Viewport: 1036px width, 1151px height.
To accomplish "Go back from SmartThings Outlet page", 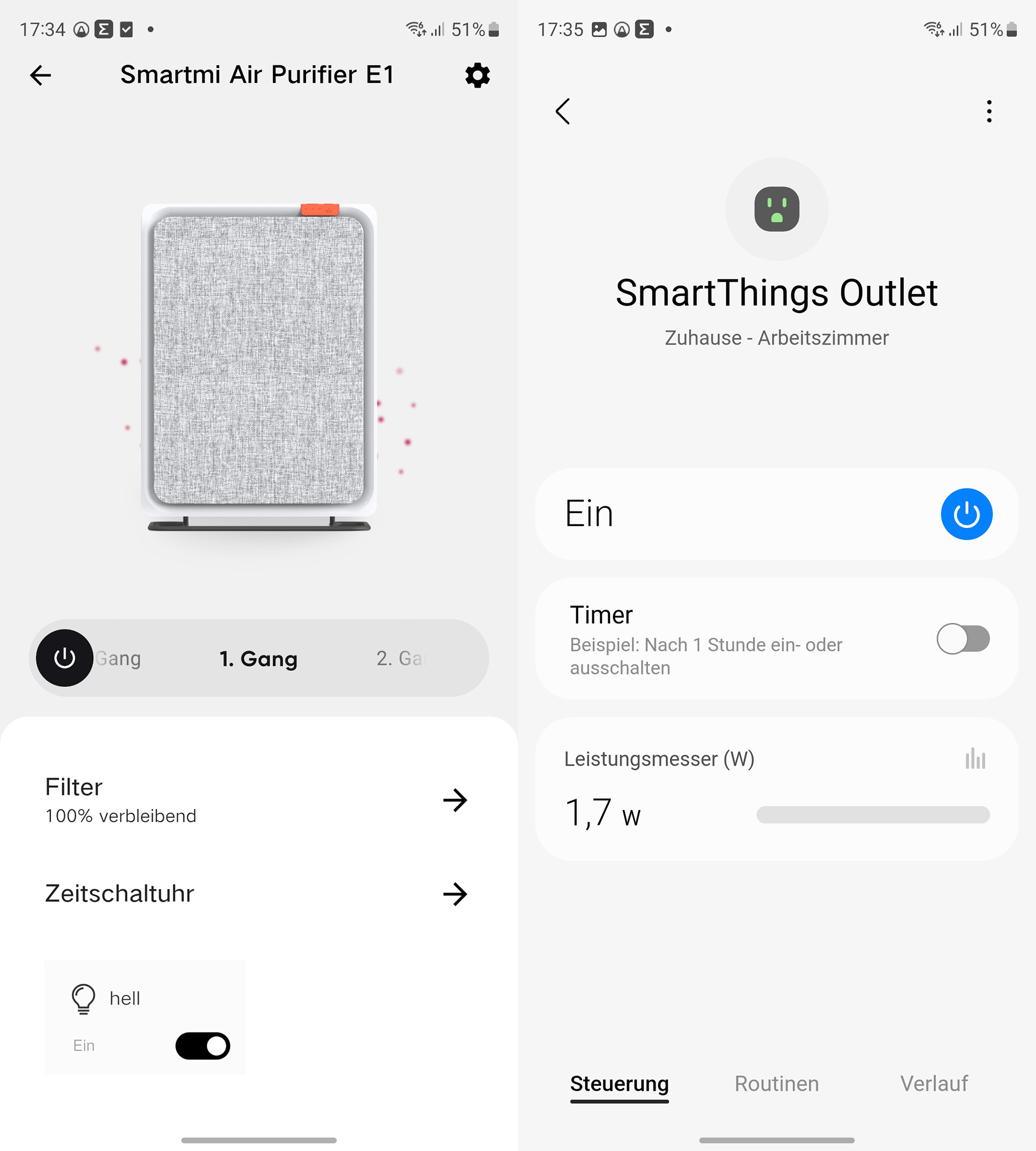I will pos(562,111).
